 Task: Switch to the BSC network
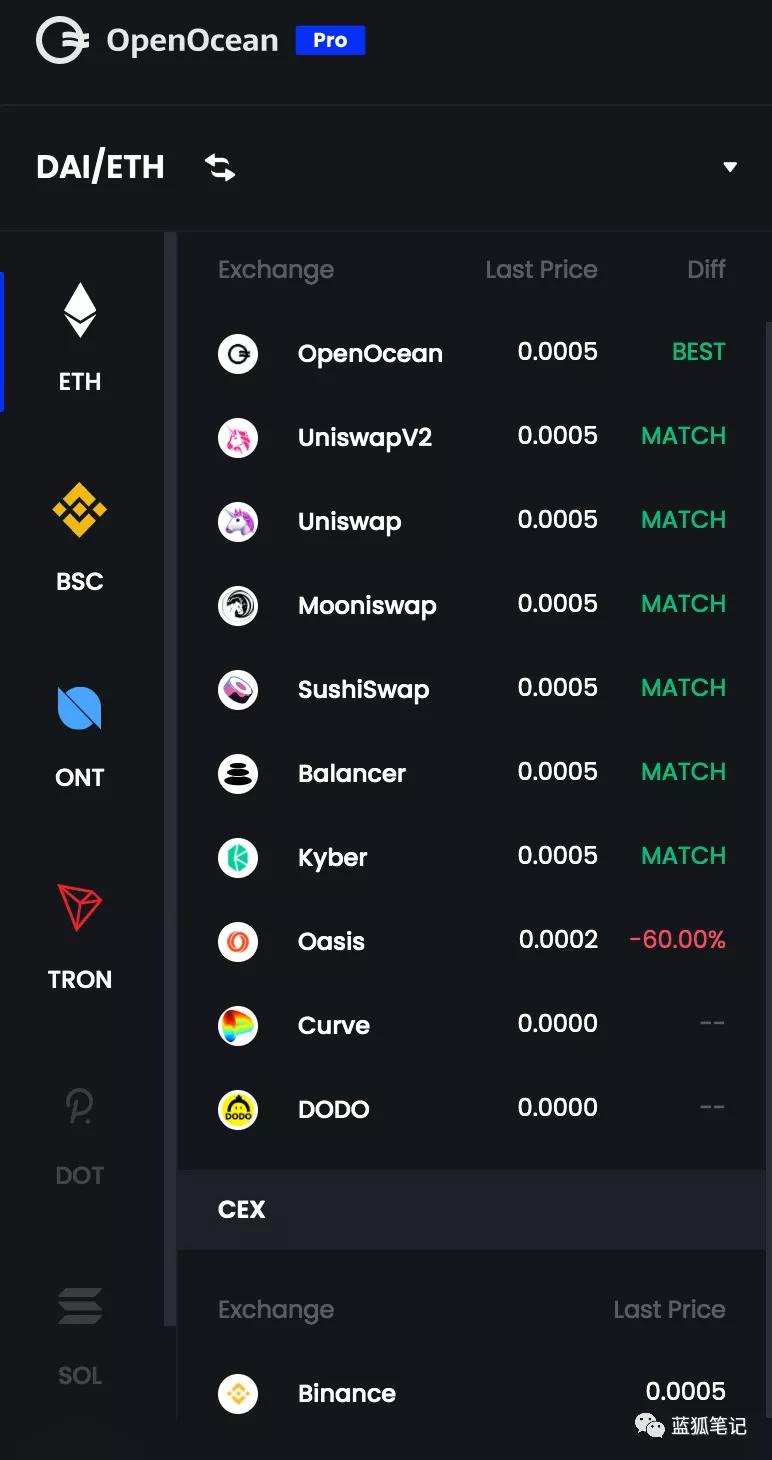[79, 510]
